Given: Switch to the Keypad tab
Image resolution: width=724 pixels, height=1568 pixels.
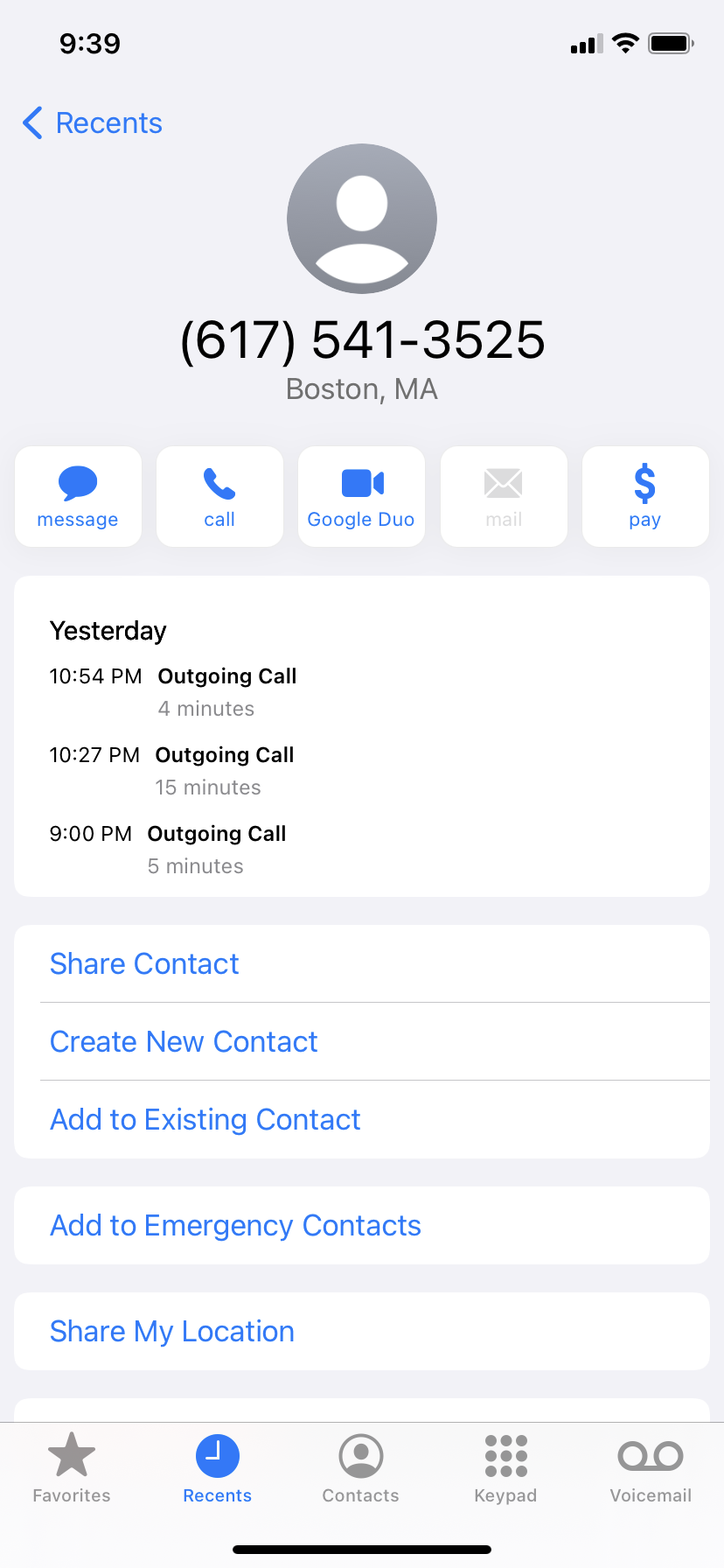Looking at the screenshot, I should [505, 1468].
